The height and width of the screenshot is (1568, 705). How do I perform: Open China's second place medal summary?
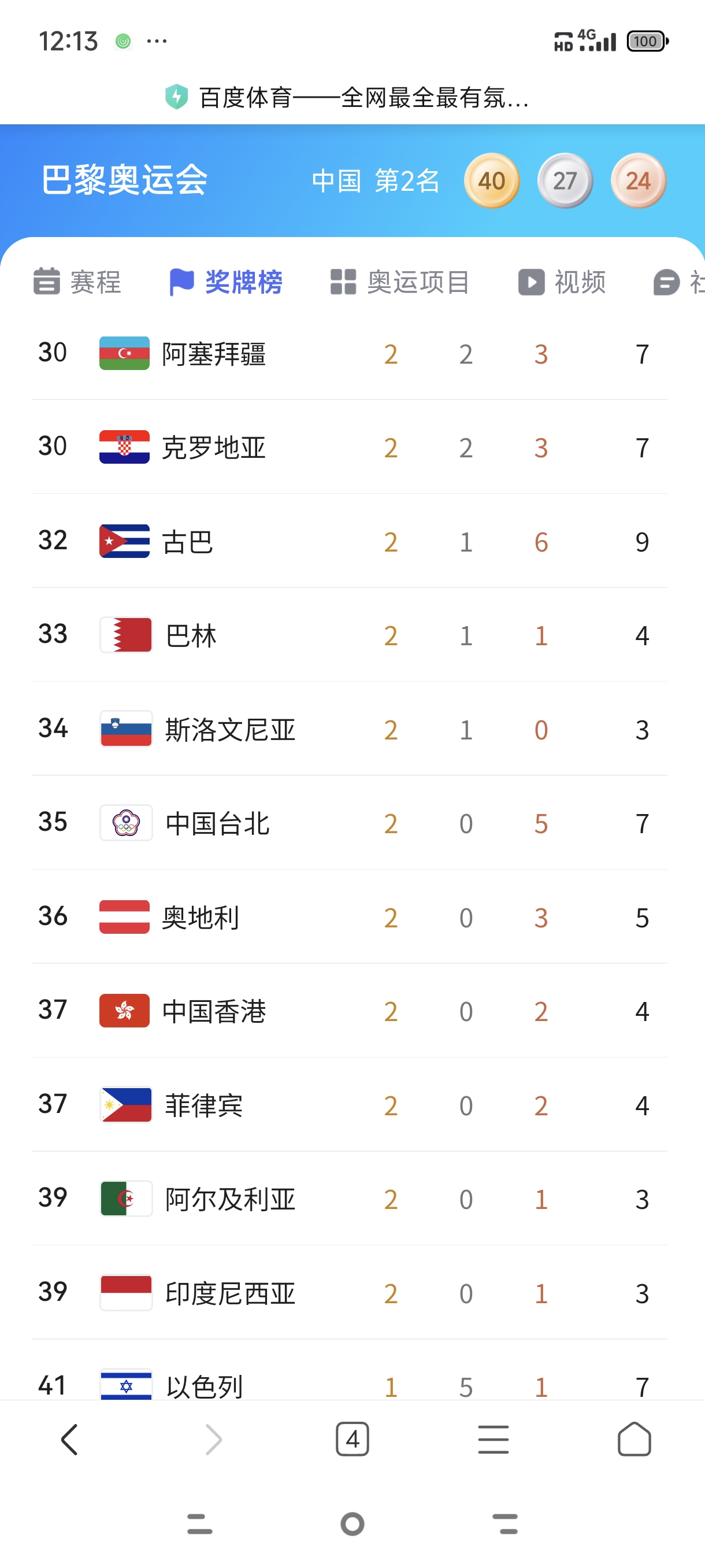(x=375, y=181)
